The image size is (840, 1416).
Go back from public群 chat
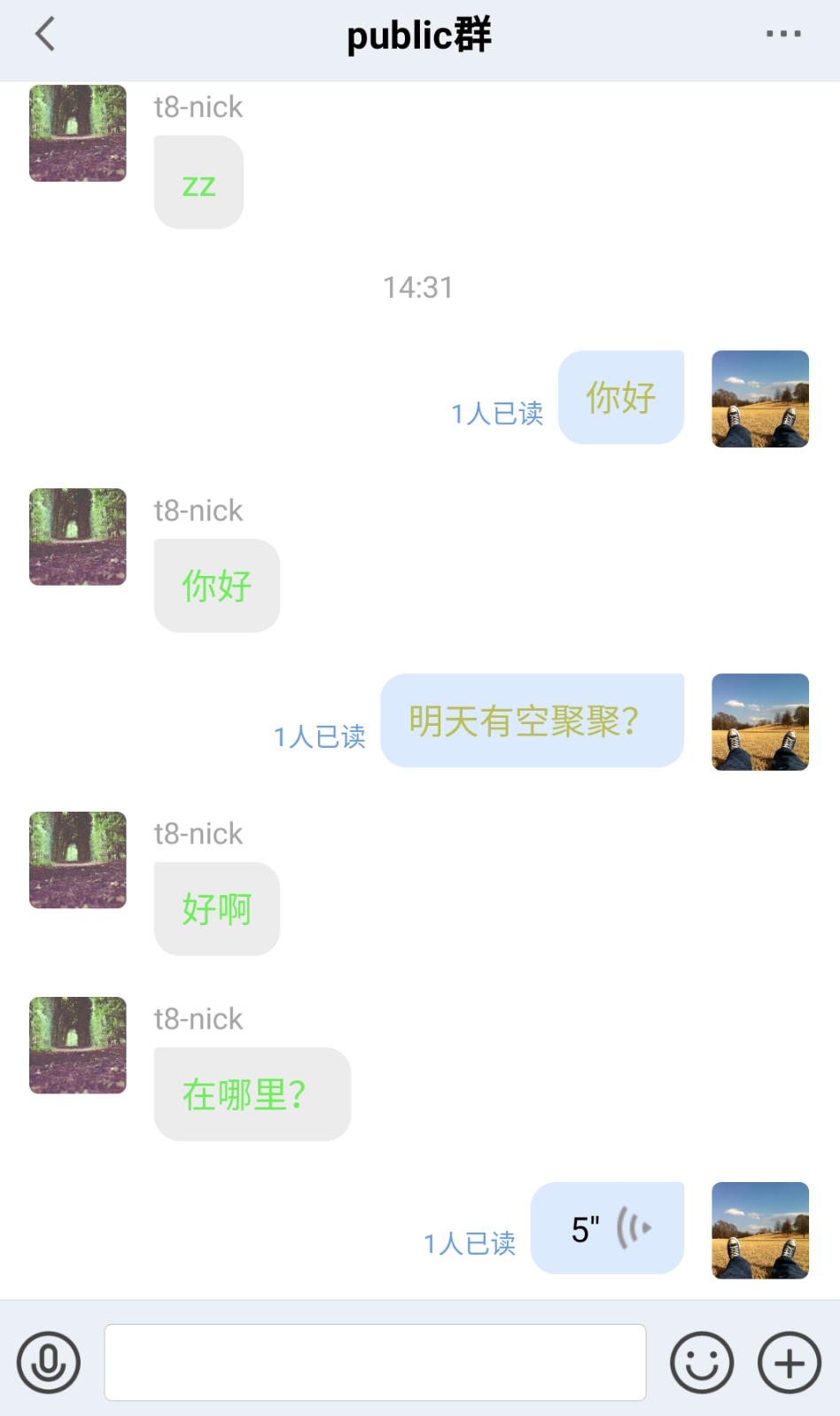pos(46,35)
